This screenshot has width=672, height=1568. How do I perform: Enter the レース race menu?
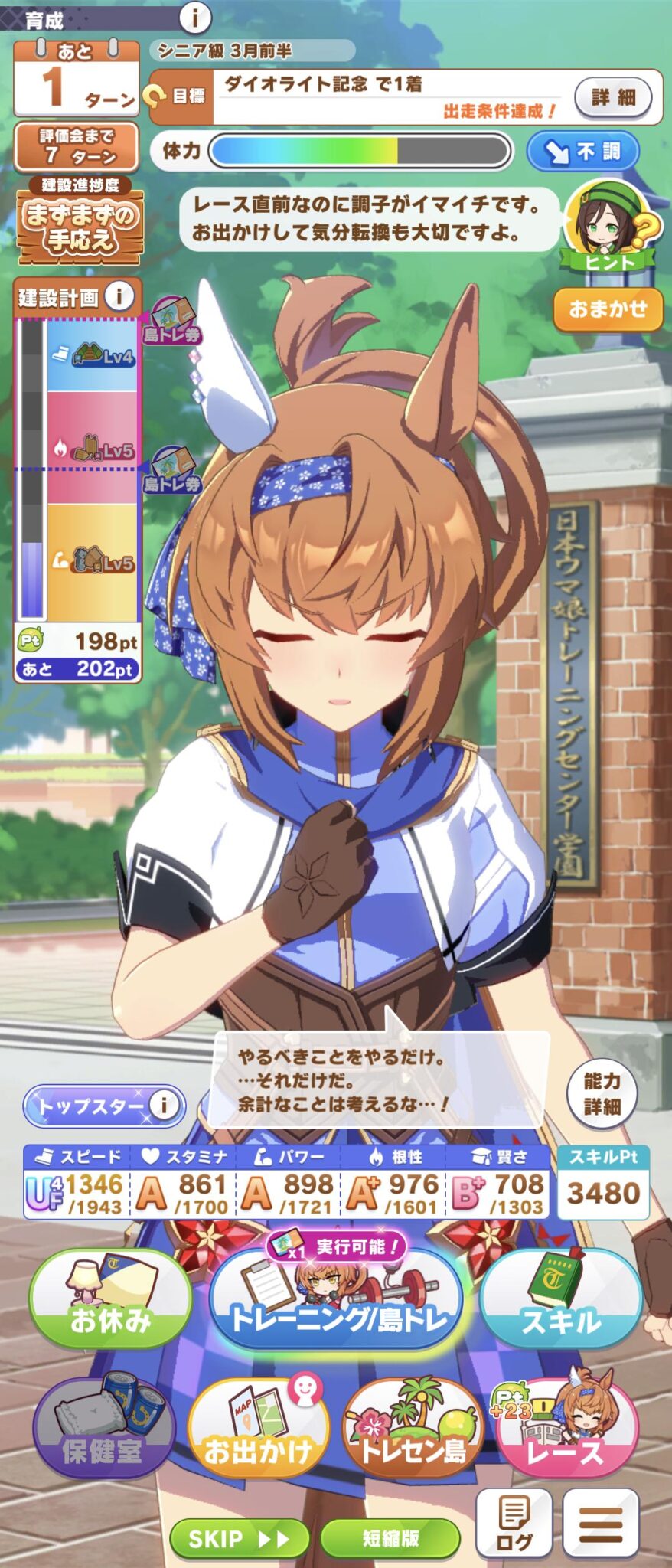point(566,1428)
